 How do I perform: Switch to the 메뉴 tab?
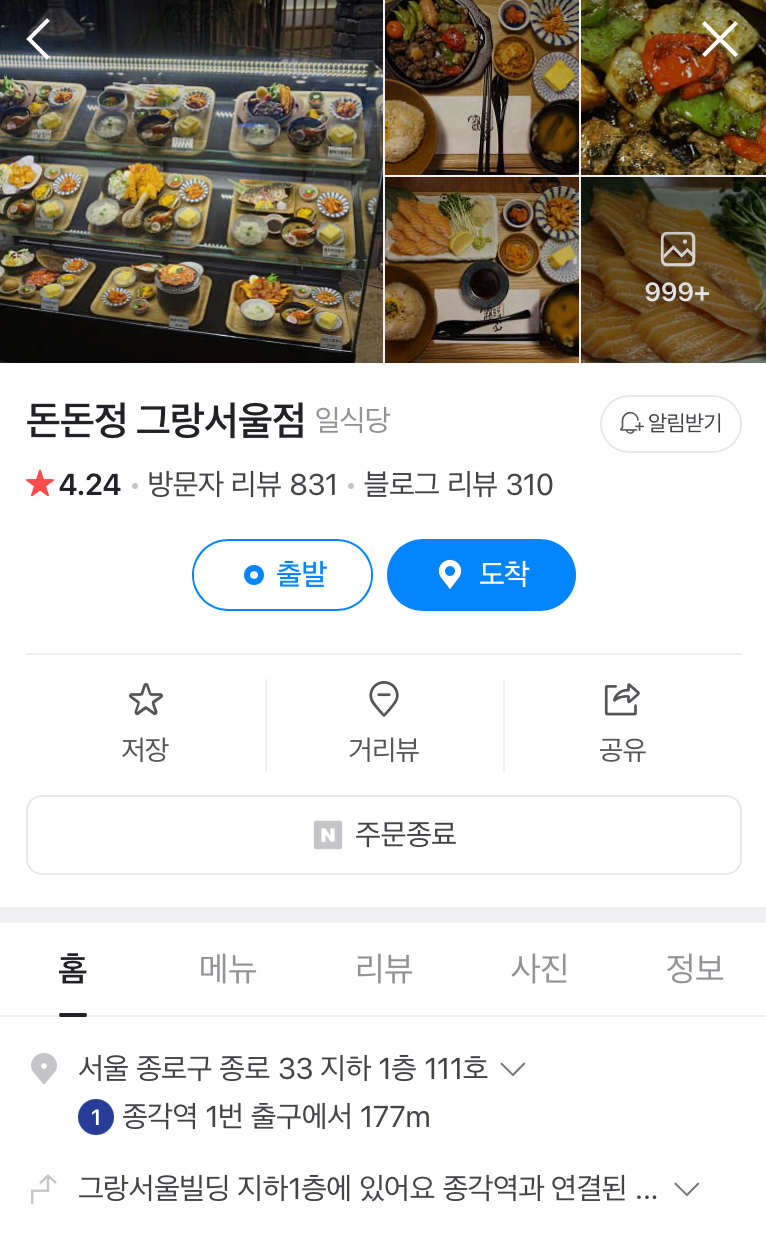(x=228, y=968)
